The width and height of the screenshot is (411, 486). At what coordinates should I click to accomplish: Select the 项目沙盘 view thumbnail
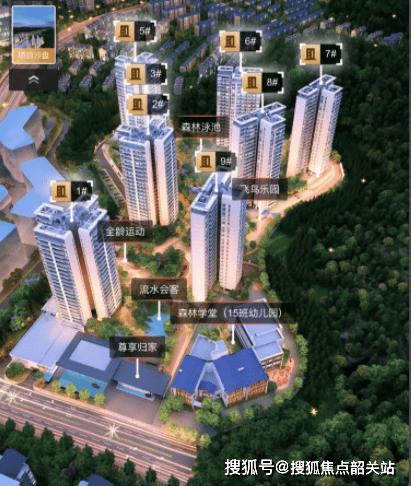click(34, 35)
